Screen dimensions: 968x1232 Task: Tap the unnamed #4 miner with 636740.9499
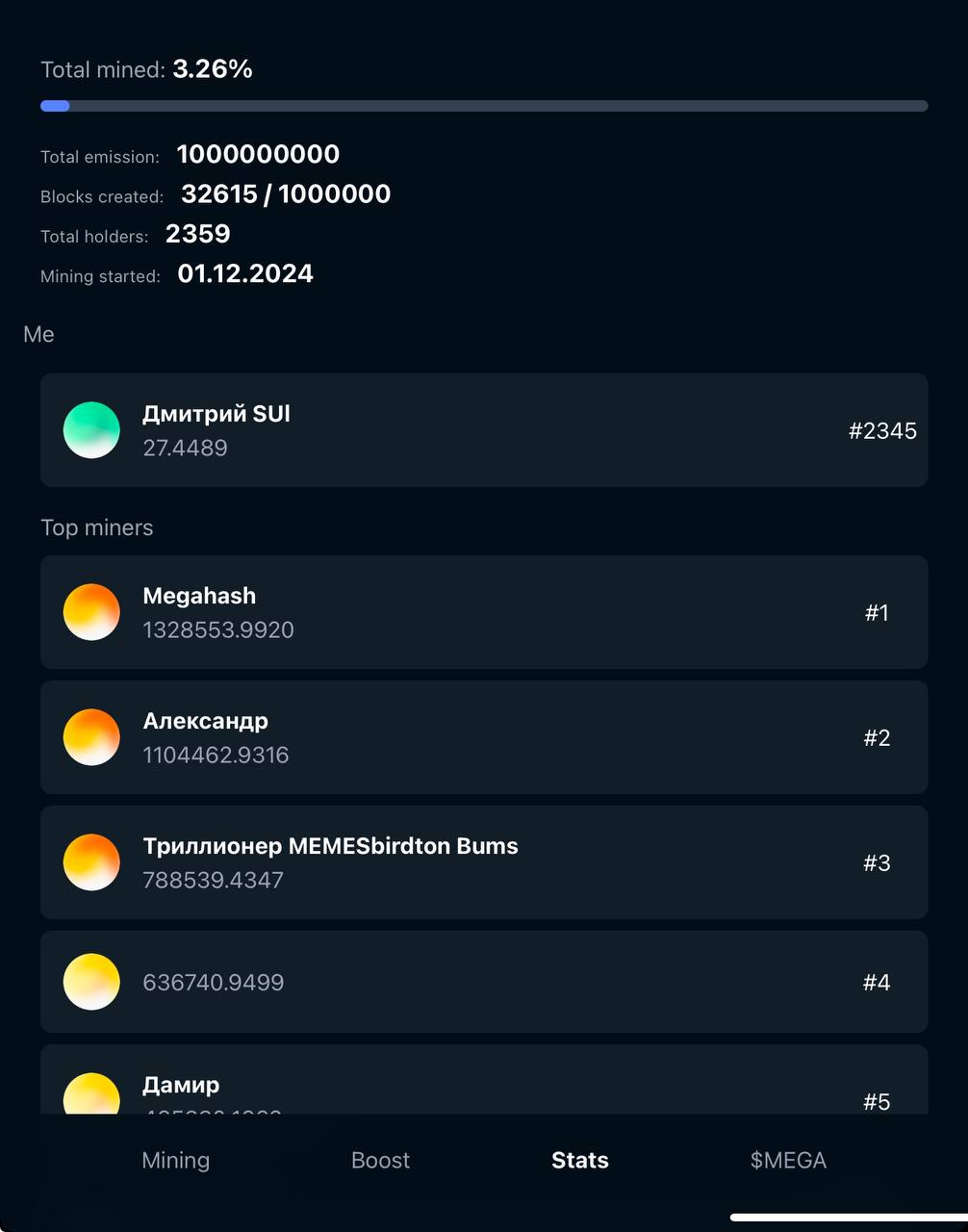coord(484,982)
